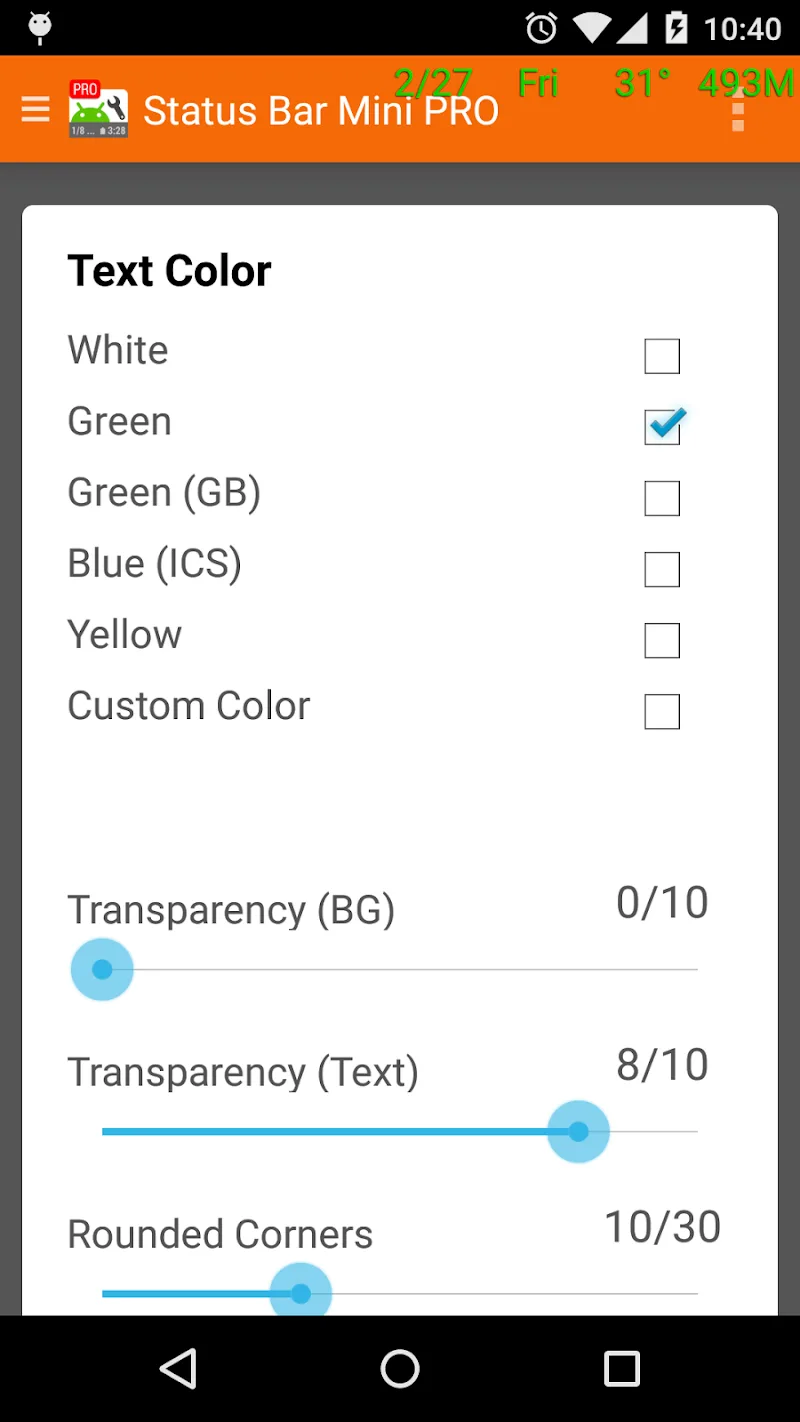The height and width of the screenshot is (1422, 800).
Task: Uncheck the Green text color option
Action: point(661,426)
